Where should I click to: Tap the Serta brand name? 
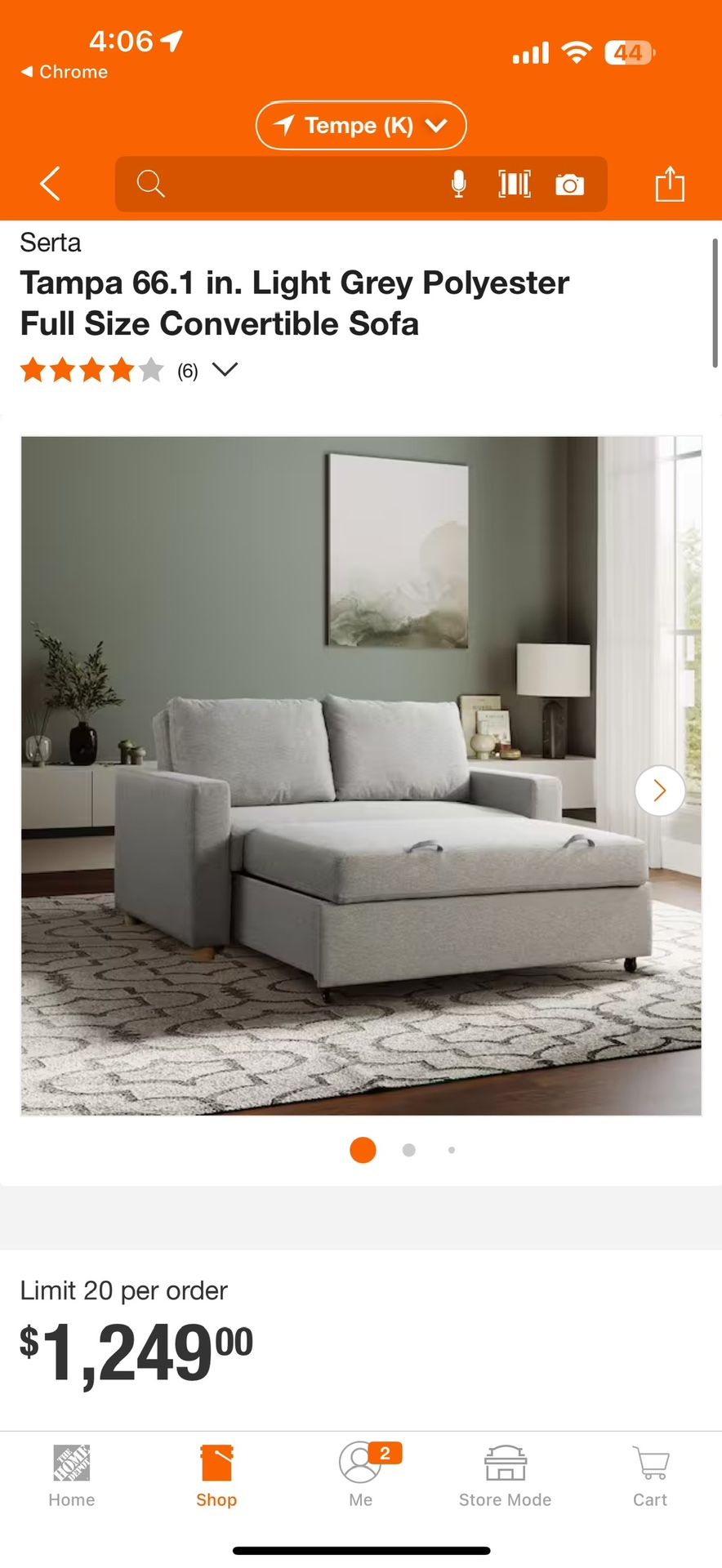51,242
